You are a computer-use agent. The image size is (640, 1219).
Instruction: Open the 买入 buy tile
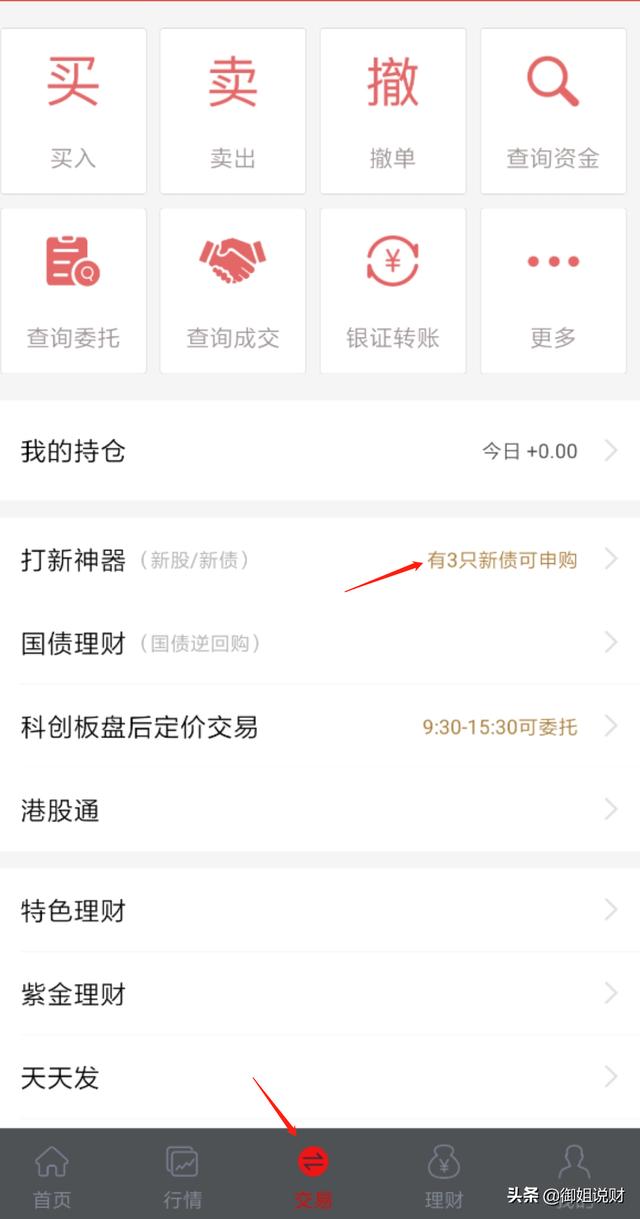click(73, 111)
